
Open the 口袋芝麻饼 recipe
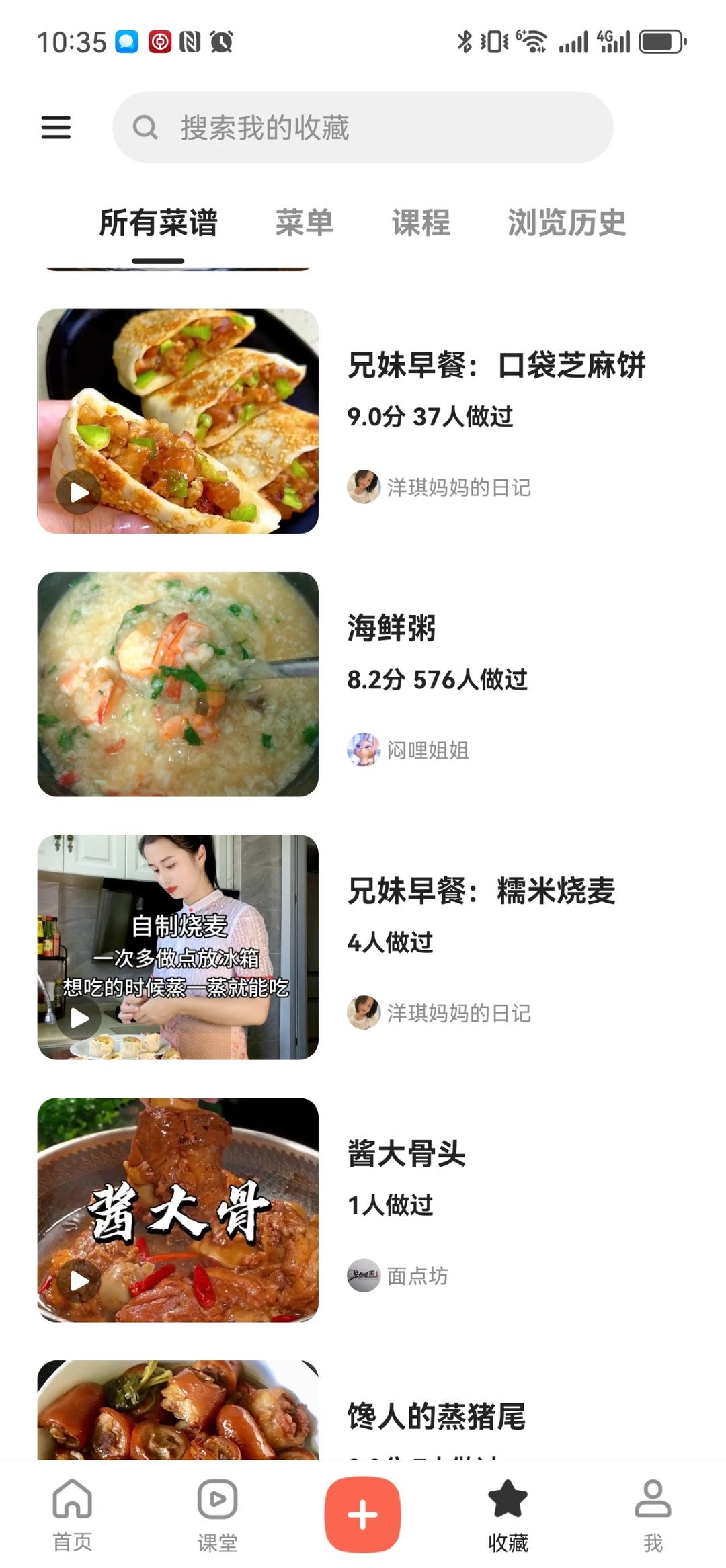pos(496,366)
